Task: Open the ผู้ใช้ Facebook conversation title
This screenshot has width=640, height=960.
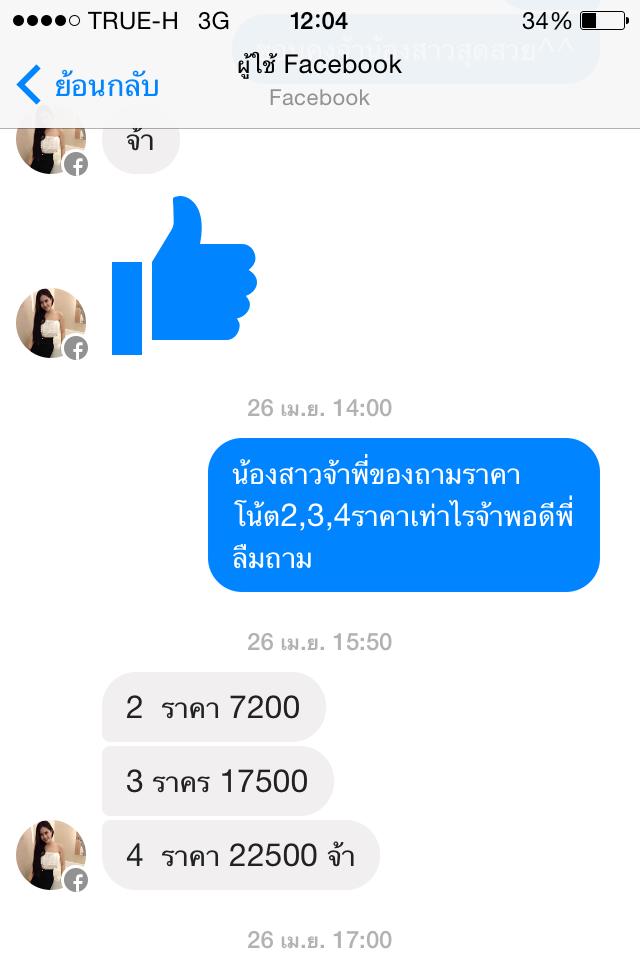Action: 319,64
